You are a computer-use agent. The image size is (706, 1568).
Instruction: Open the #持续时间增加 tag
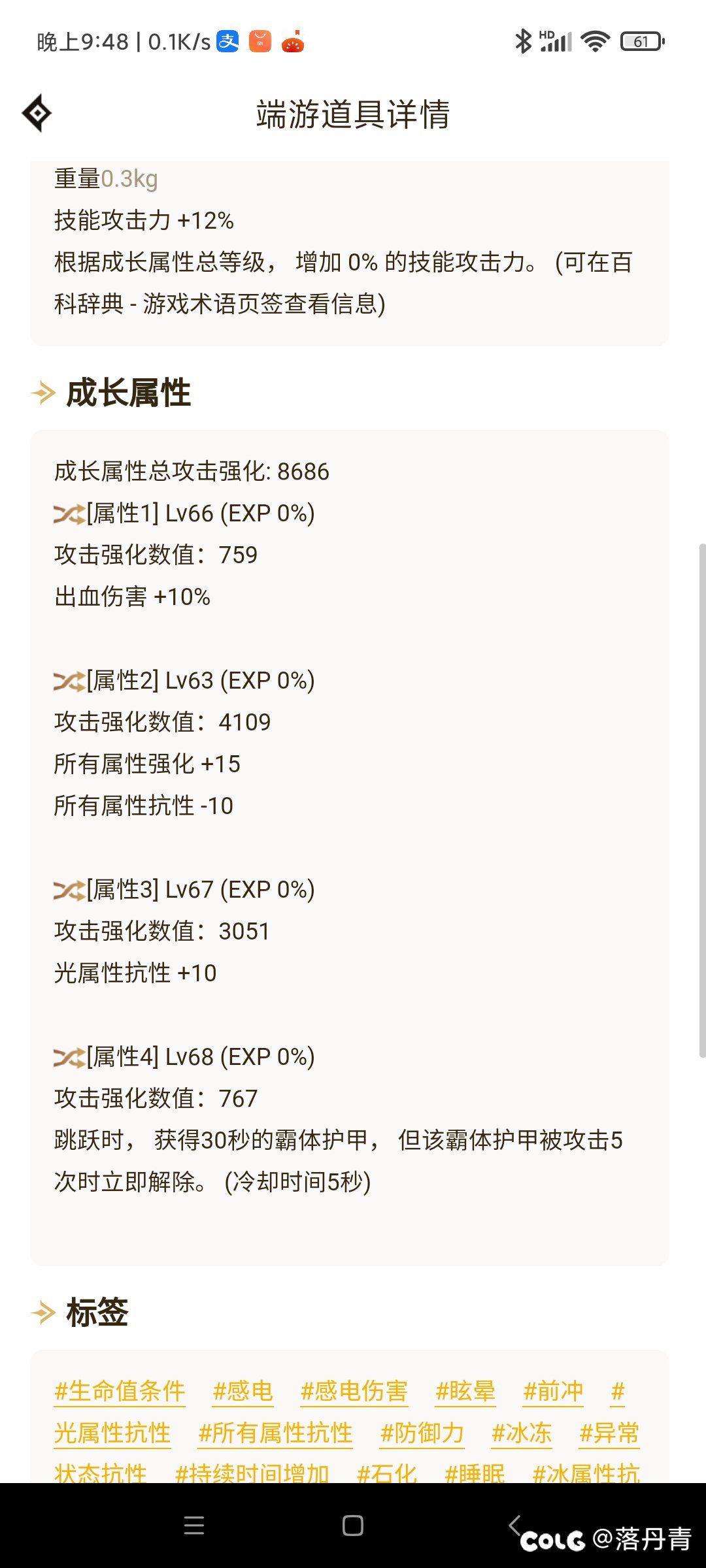[252, 1473]
